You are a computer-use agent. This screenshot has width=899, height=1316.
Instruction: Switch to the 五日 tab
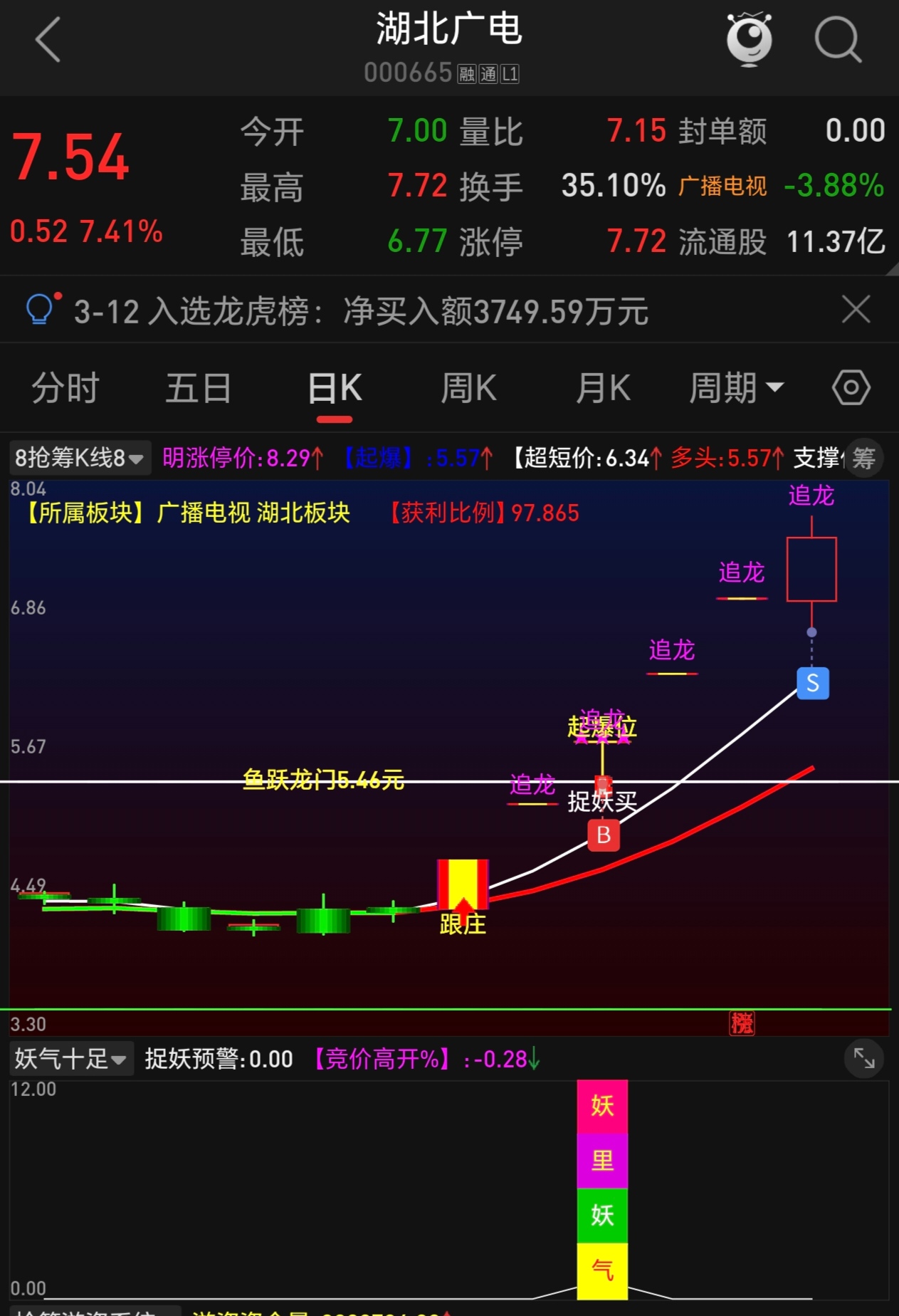point(199,389)
